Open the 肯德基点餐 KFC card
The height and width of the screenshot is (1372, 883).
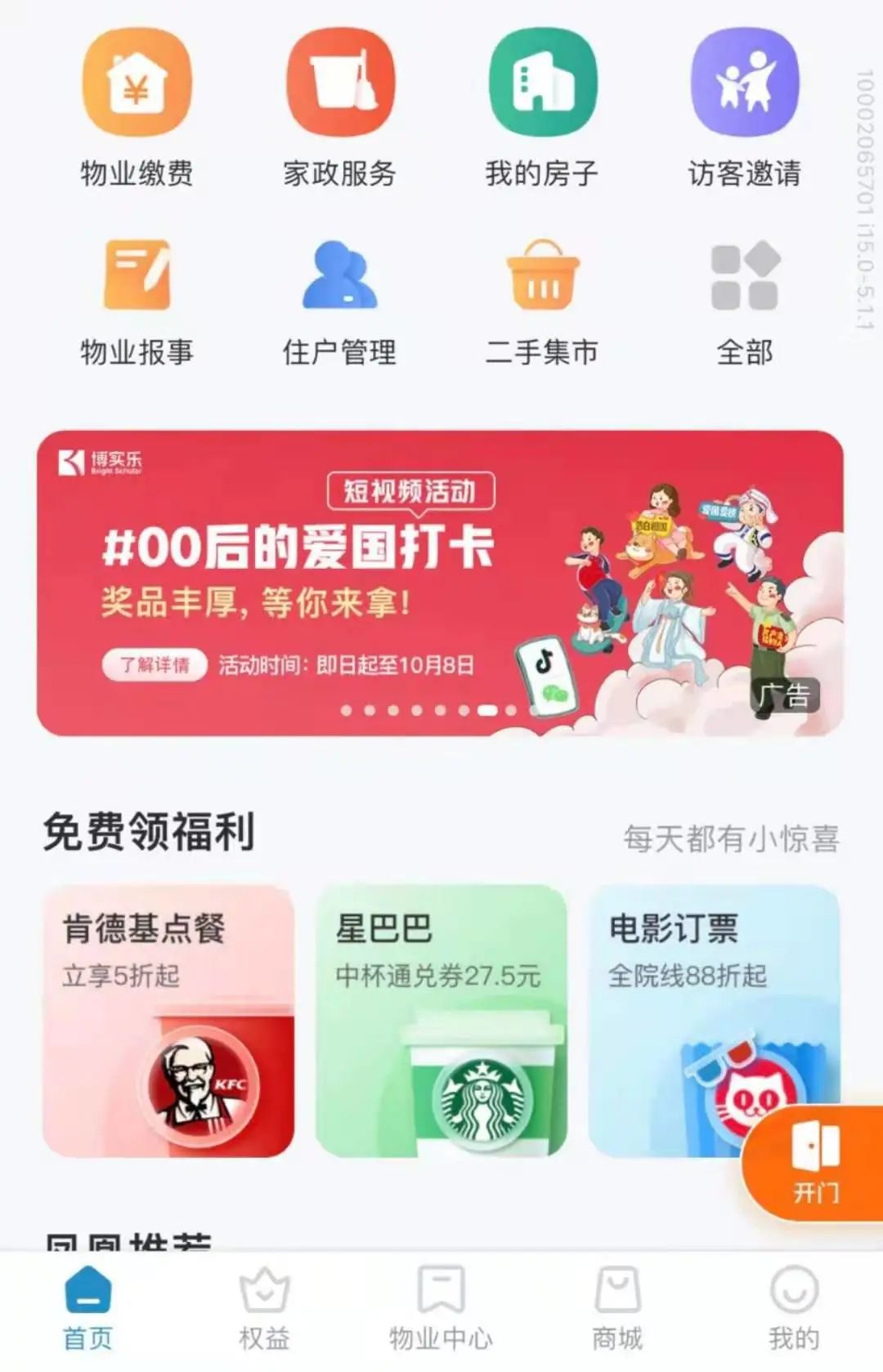point(168,1020)
